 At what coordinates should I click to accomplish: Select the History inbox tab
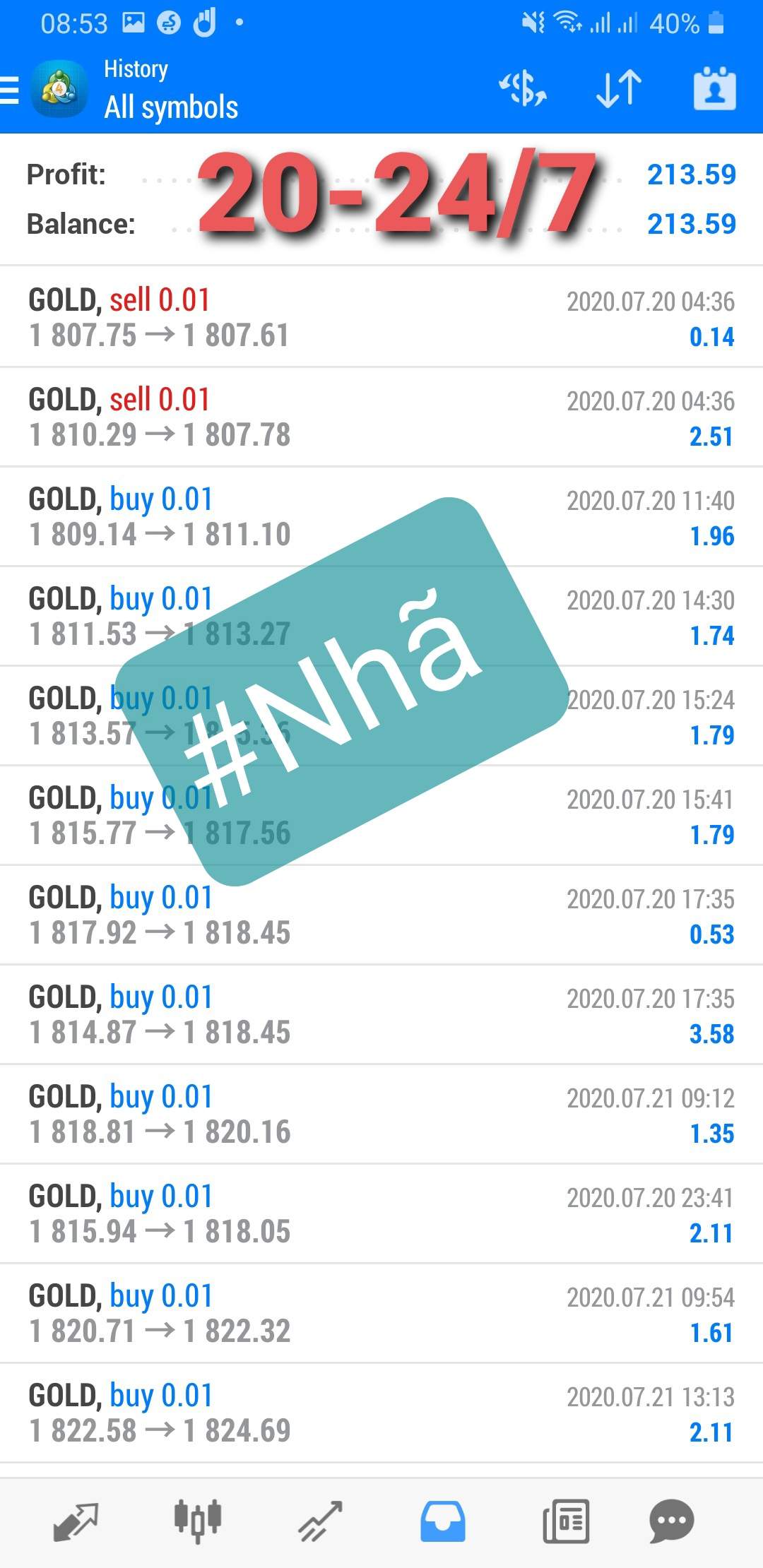tap(443, 1521)
